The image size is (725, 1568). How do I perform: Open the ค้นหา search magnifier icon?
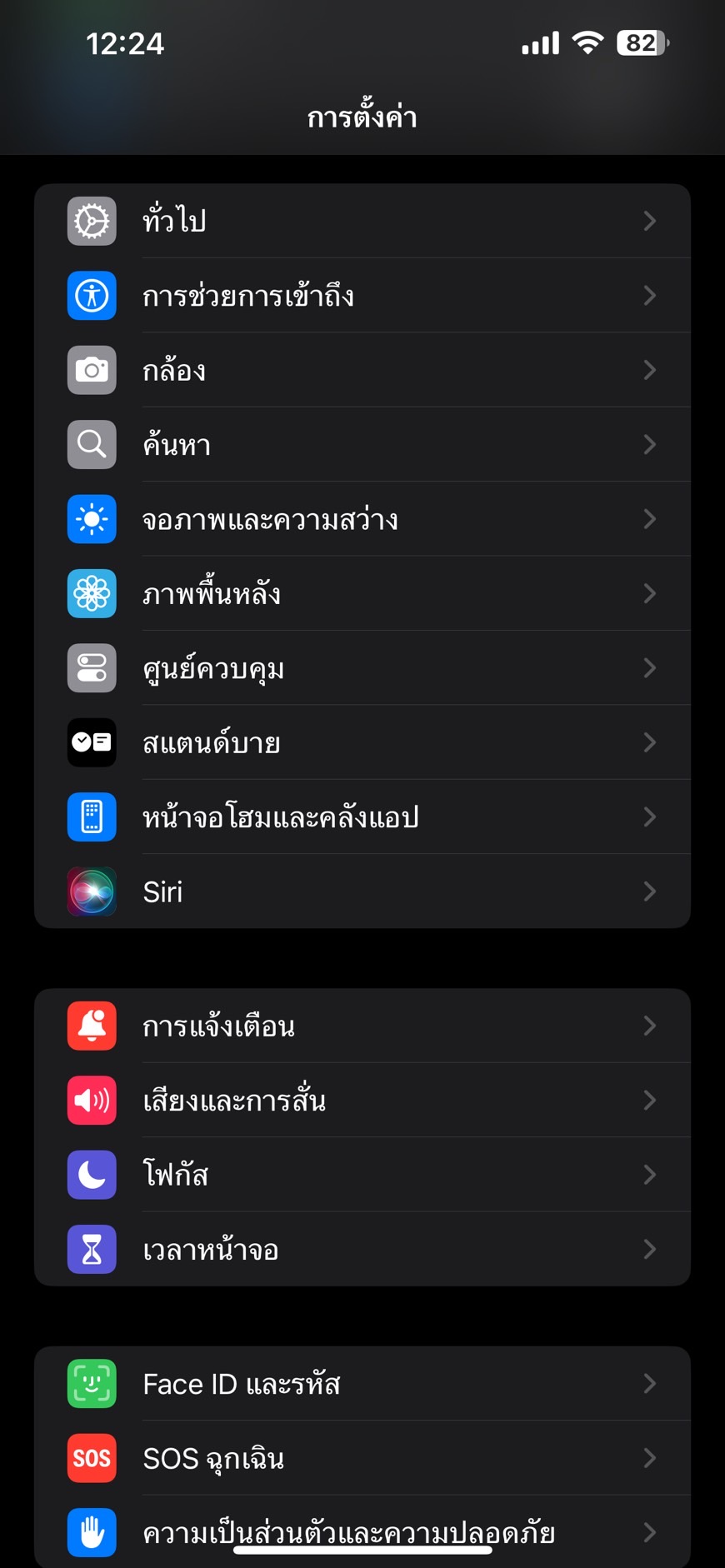click(x=91, y=444)
